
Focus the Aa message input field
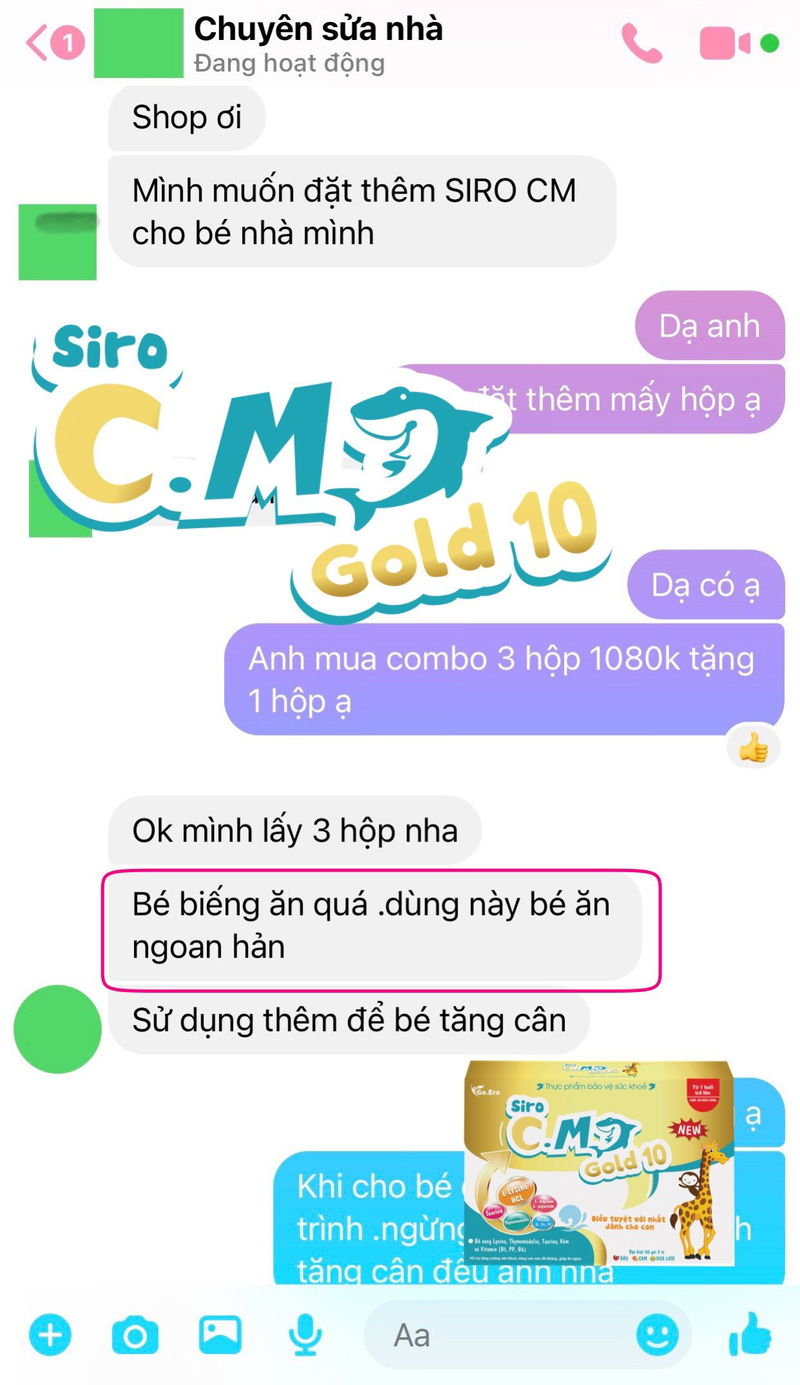[500, 1334]
